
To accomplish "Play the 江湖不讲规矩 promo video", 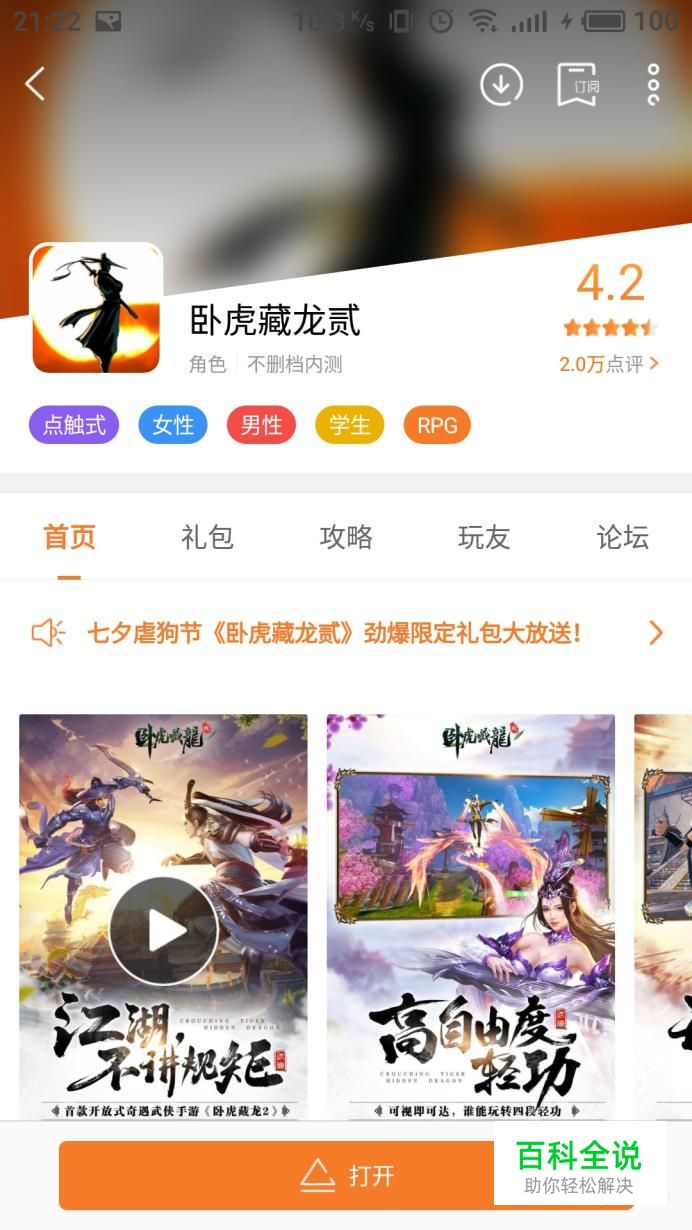I will pyautogui.click(x=163, y=931).
